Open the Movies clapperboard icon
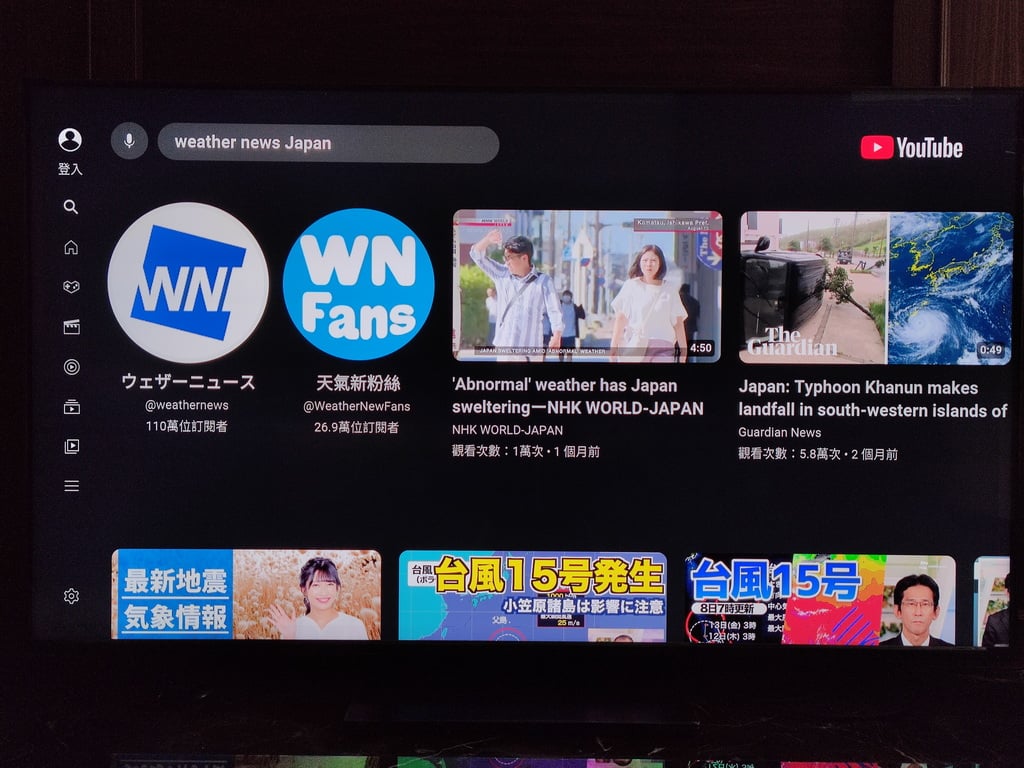The height and width of the screenshot is (768, 1024). (71, 327)
